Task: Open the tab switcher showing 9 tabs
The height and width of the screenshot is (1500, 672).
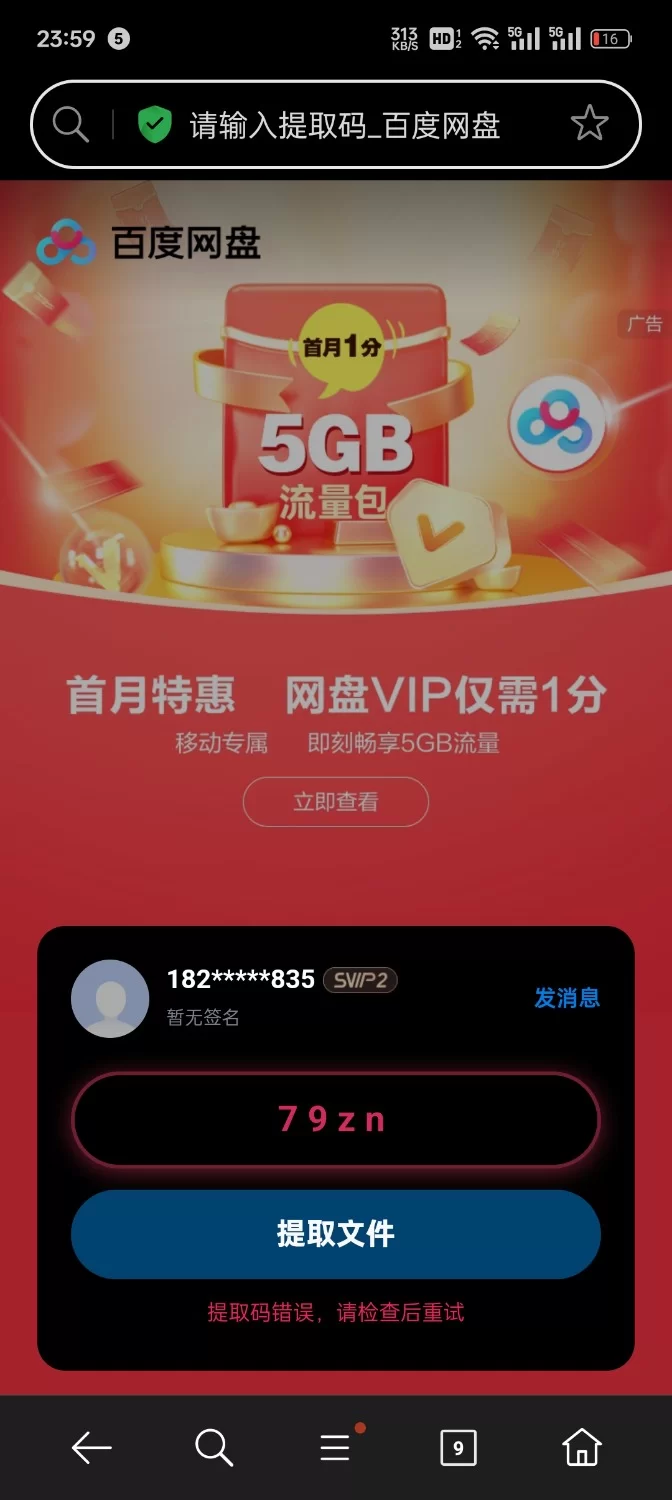Action: [458, 1447]
